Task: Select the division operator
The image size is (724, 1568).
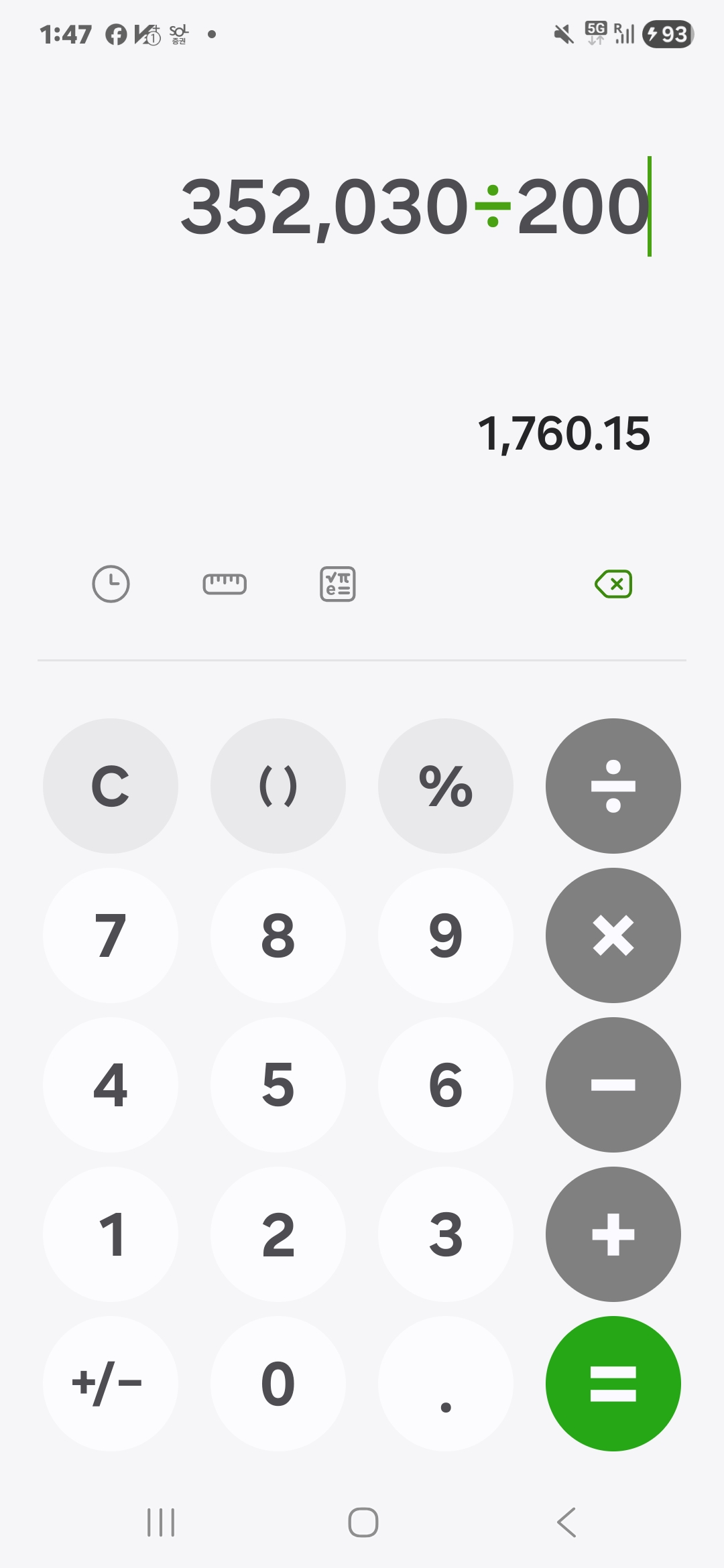Action: click(x=613, y=786)
